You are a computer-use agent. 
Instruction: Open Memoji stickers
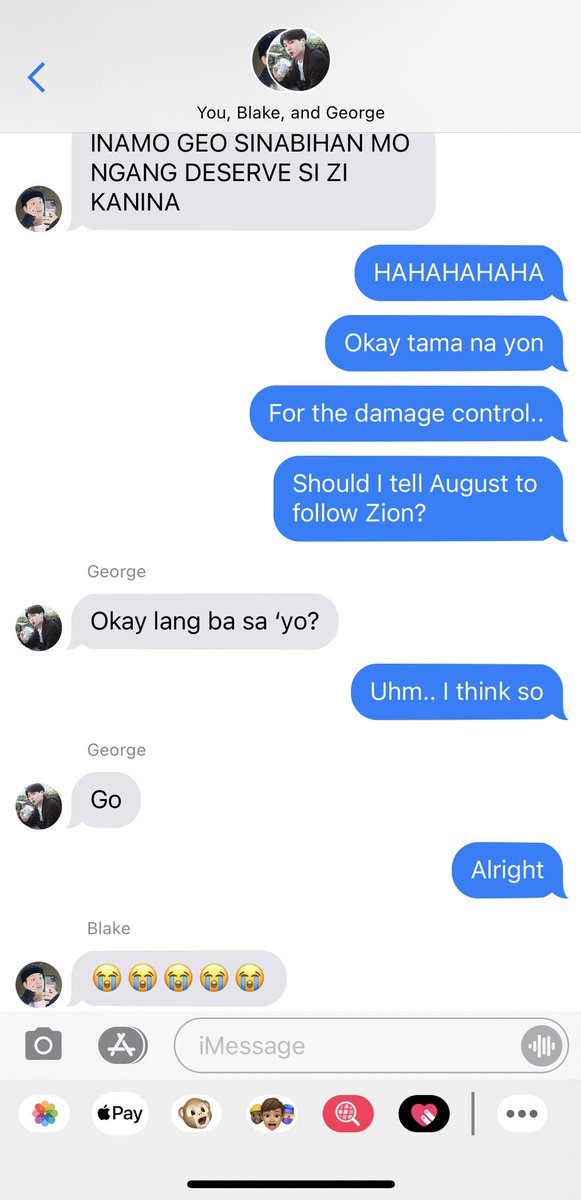[272, 1113]
